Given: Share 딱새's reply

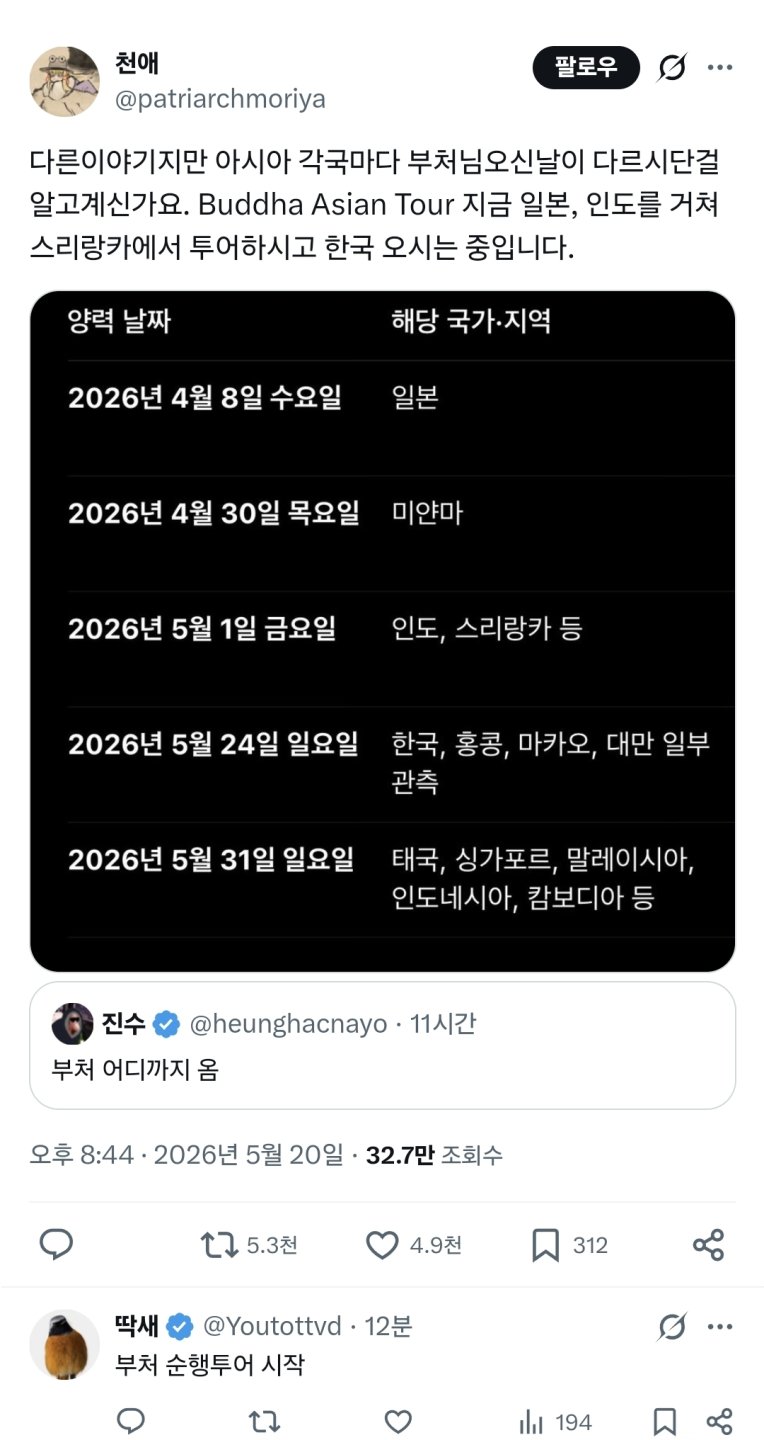Looking at the screenshot, I should 719,1421.
